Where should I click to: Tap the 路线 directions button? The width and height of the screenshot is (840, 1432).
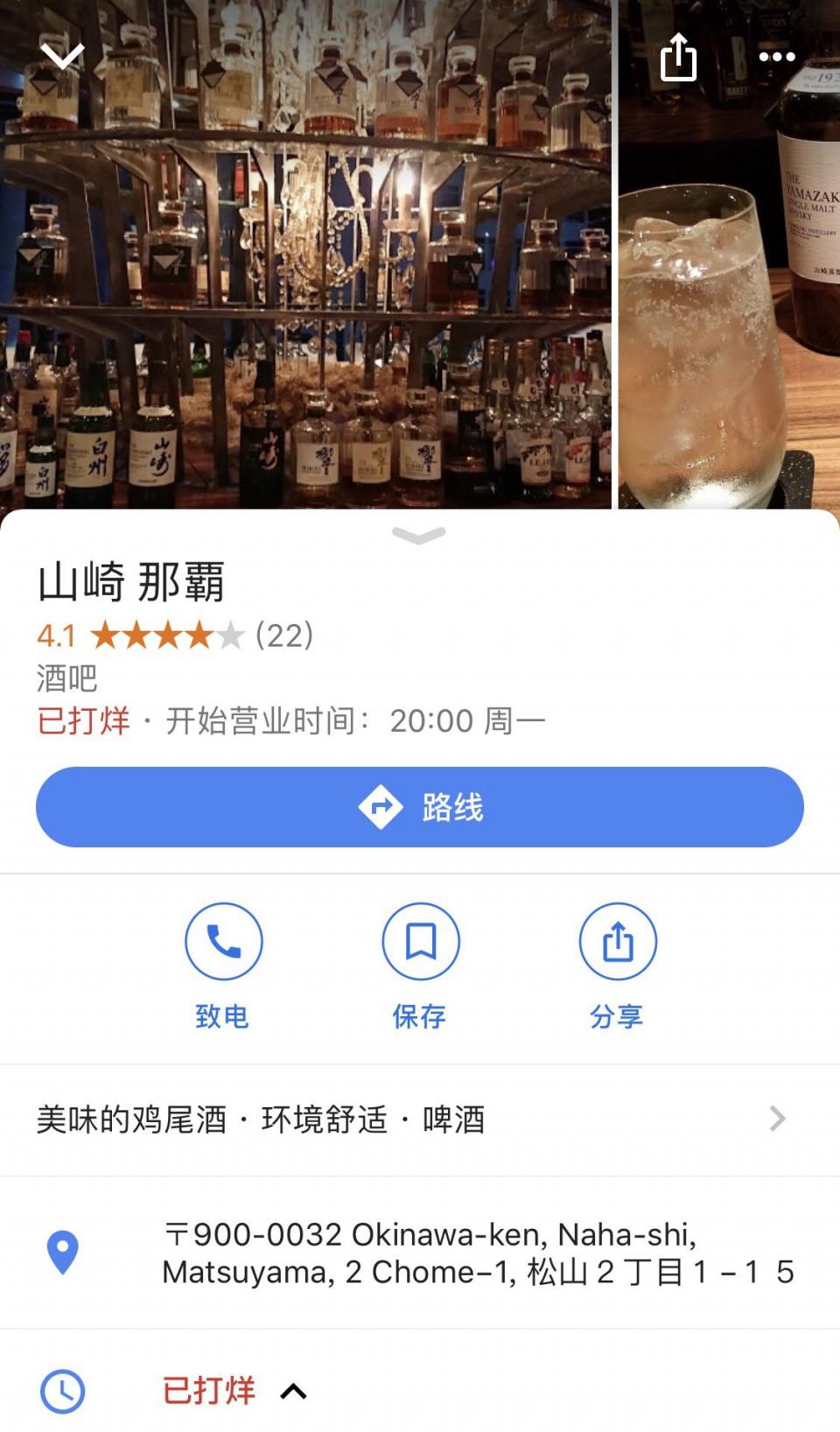pyautogui.click(x=420, y=807)
